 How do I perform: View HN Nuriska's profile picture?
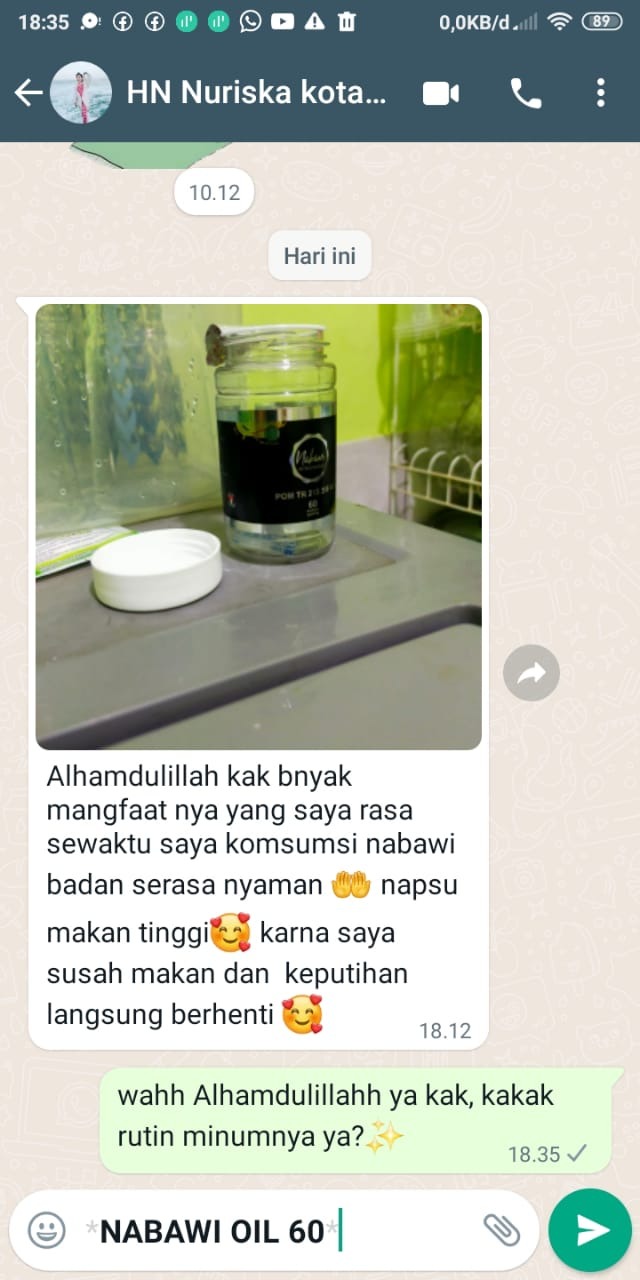click(80, 93)
